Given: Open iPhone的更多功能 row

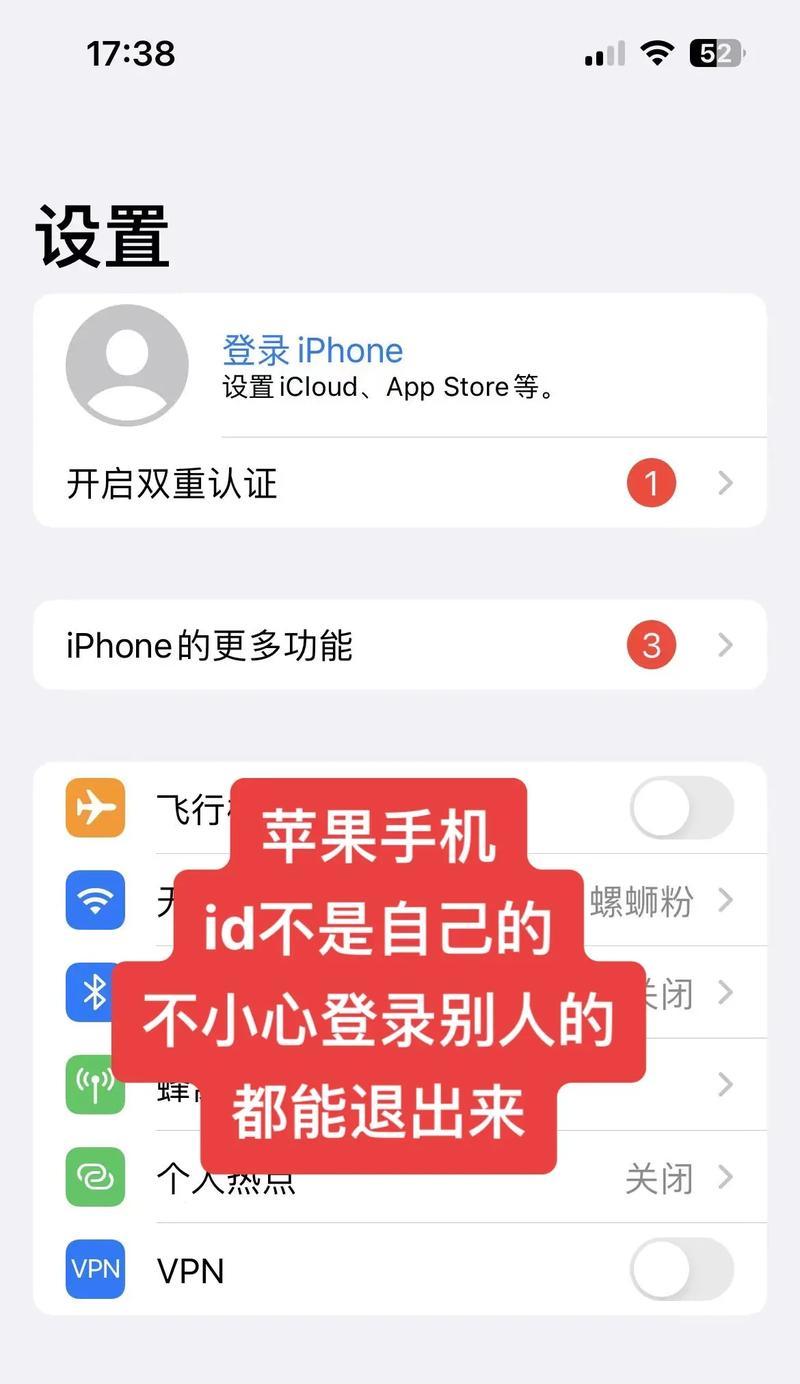Looking at the screenshot, I should (400, 645).
